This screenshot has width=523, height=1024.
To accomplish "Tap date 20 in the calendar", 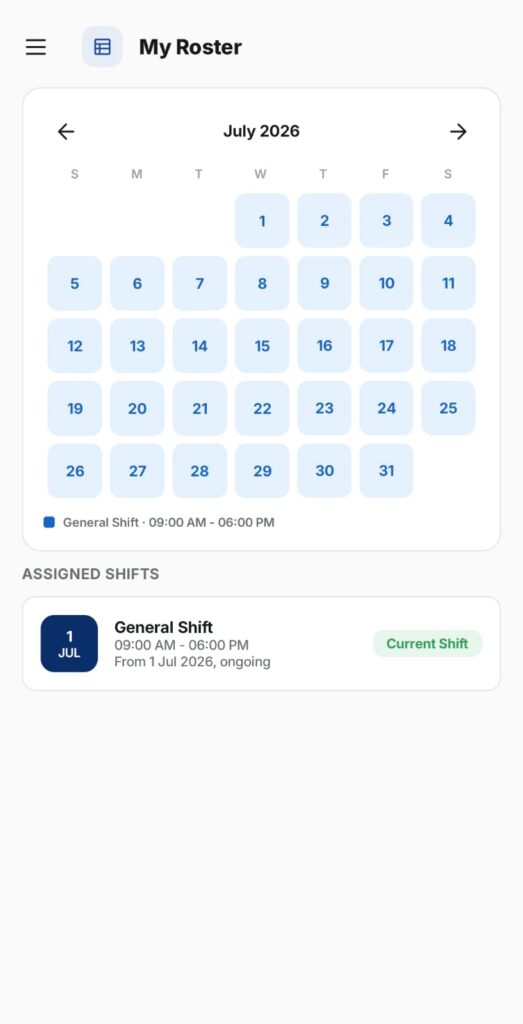I will click(x=137, y=408).
